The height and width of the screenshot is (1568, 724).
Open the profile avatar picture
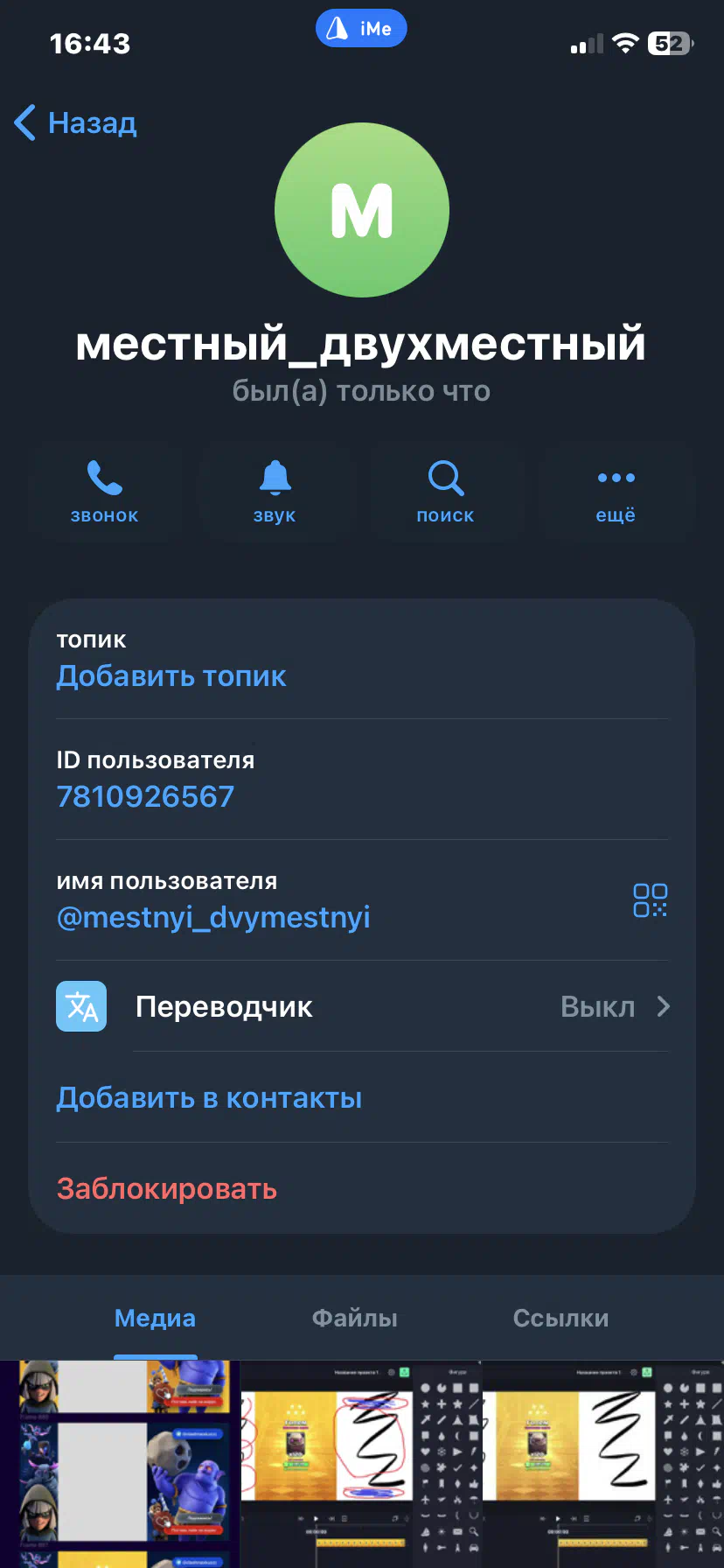pyautogui.click(x=362, y=210)
